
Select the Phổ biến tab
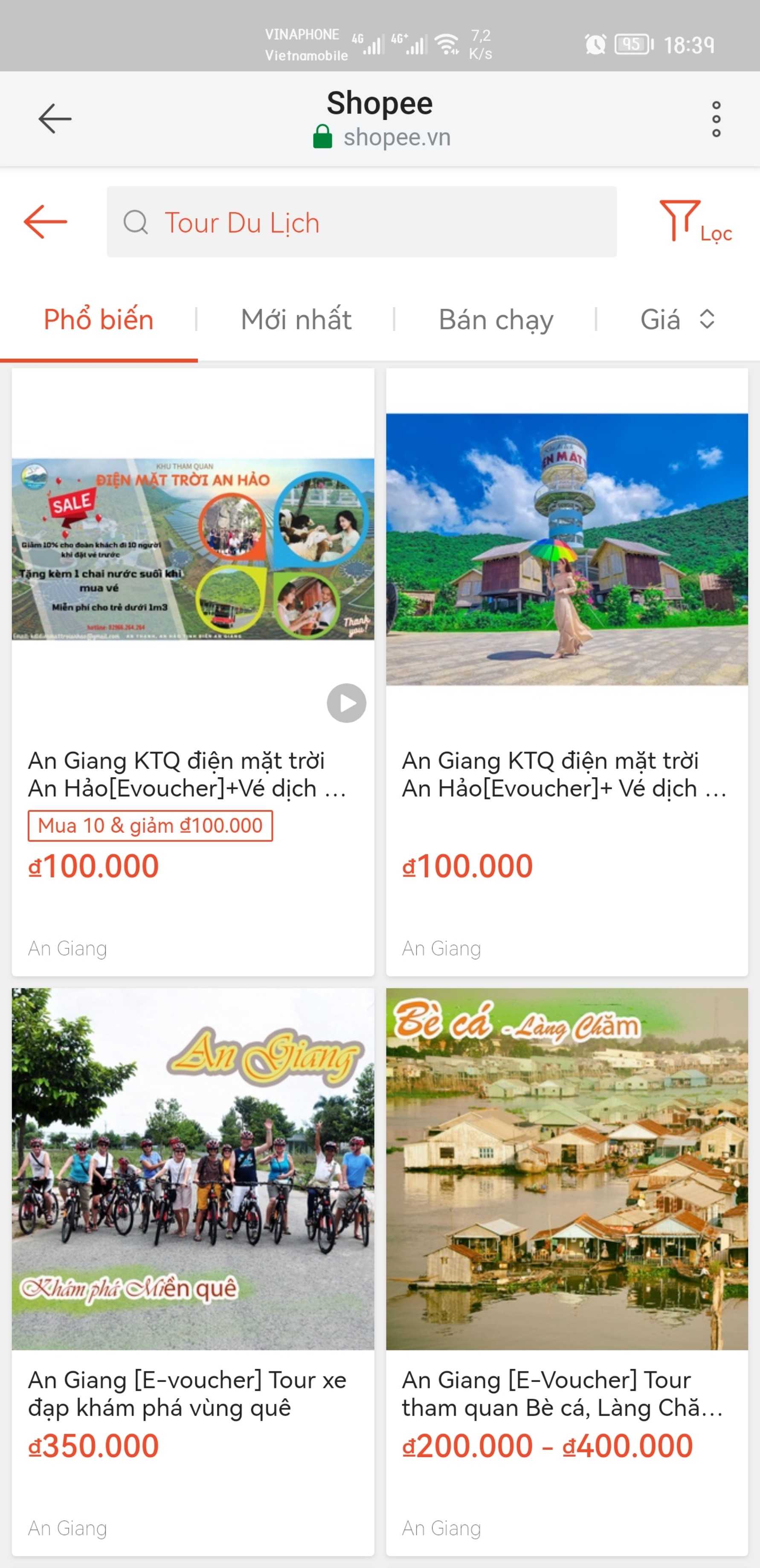pos(99,319)
